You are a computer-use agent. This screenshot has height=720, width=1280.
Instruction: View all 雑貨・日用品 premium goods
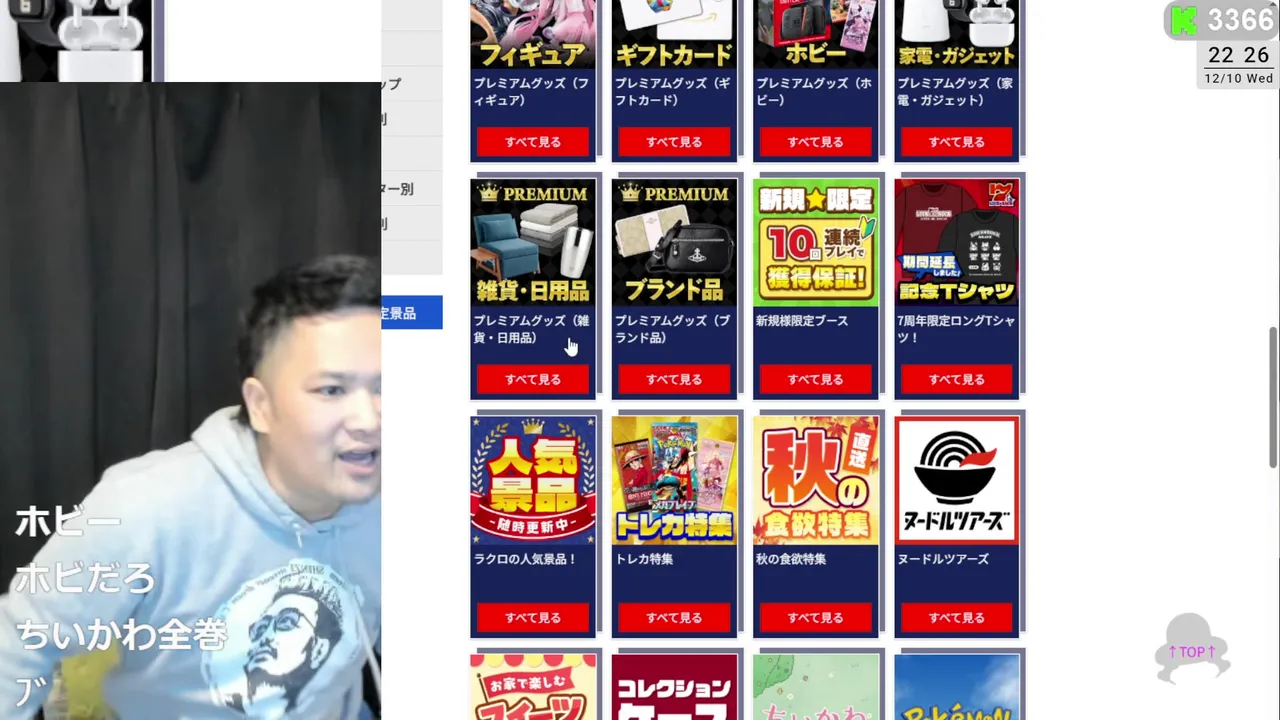pos(533,379)
